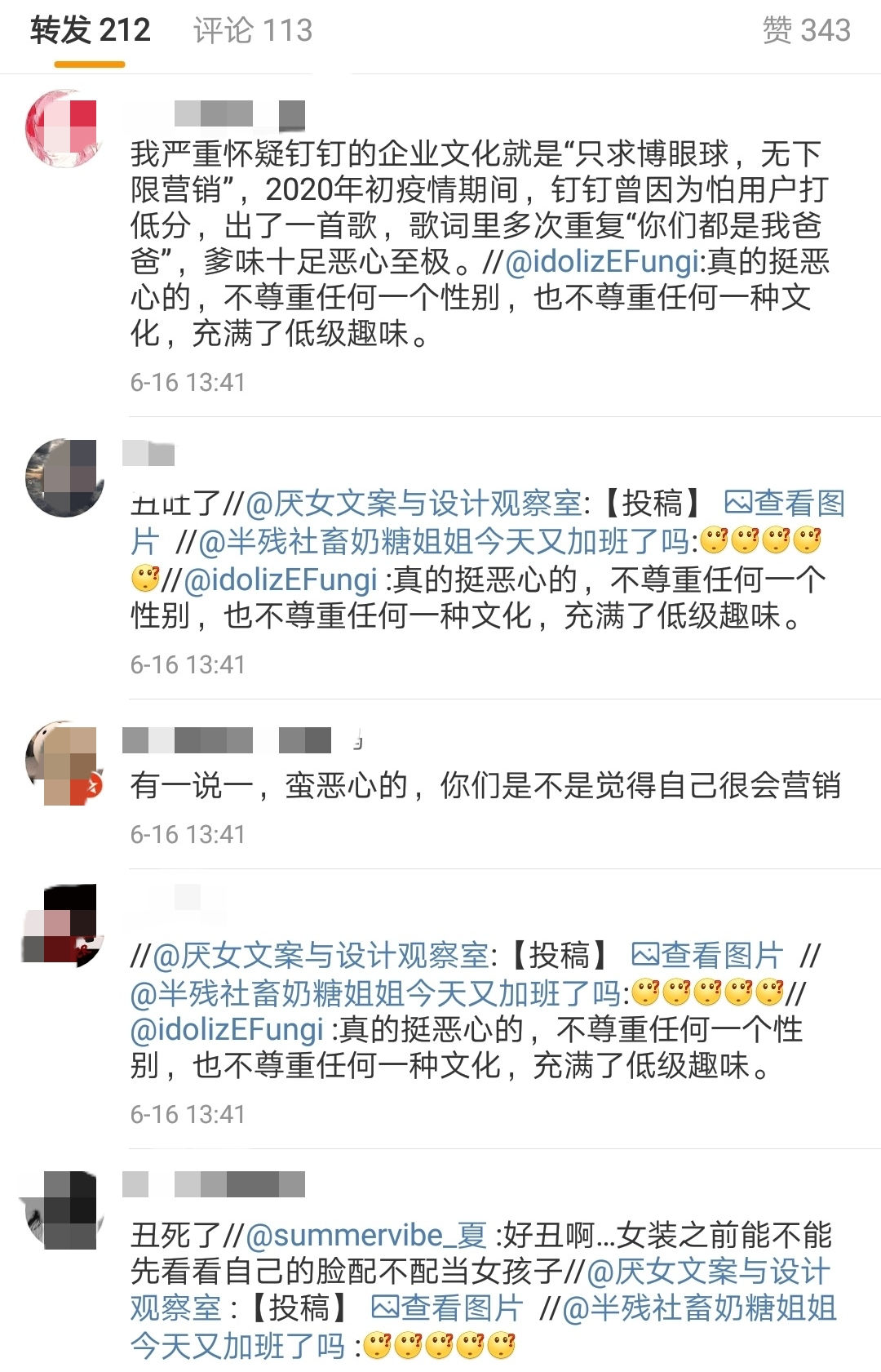The image size is (881, 1372).
Task: View 查看图片 in the 丑吐了 repost
Action: [x=784, y=504]
